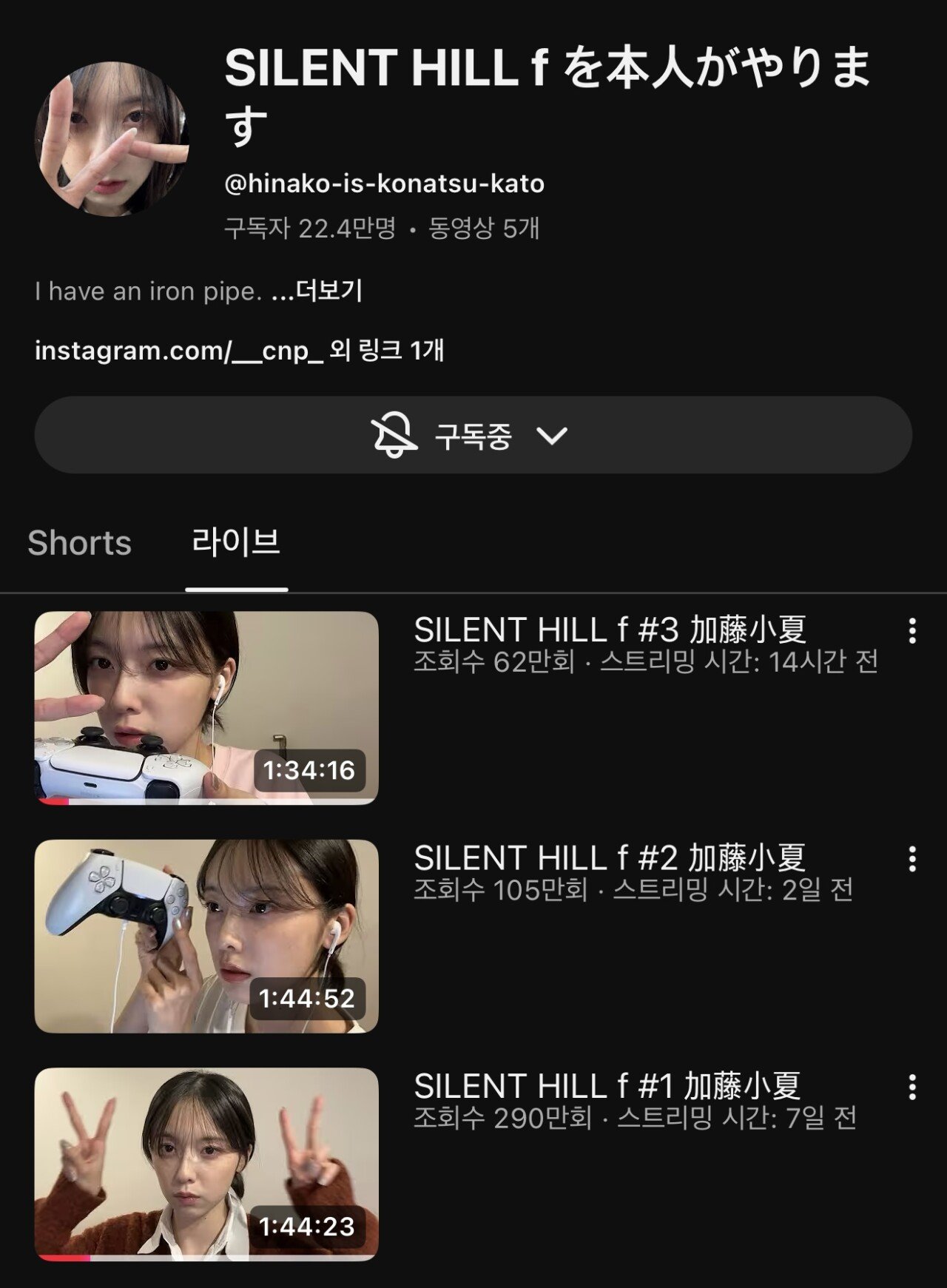The image size is (947, 1288).
Task: Play SILENT HILL f #2 video thumbnail
Action: tap(206, 936)
